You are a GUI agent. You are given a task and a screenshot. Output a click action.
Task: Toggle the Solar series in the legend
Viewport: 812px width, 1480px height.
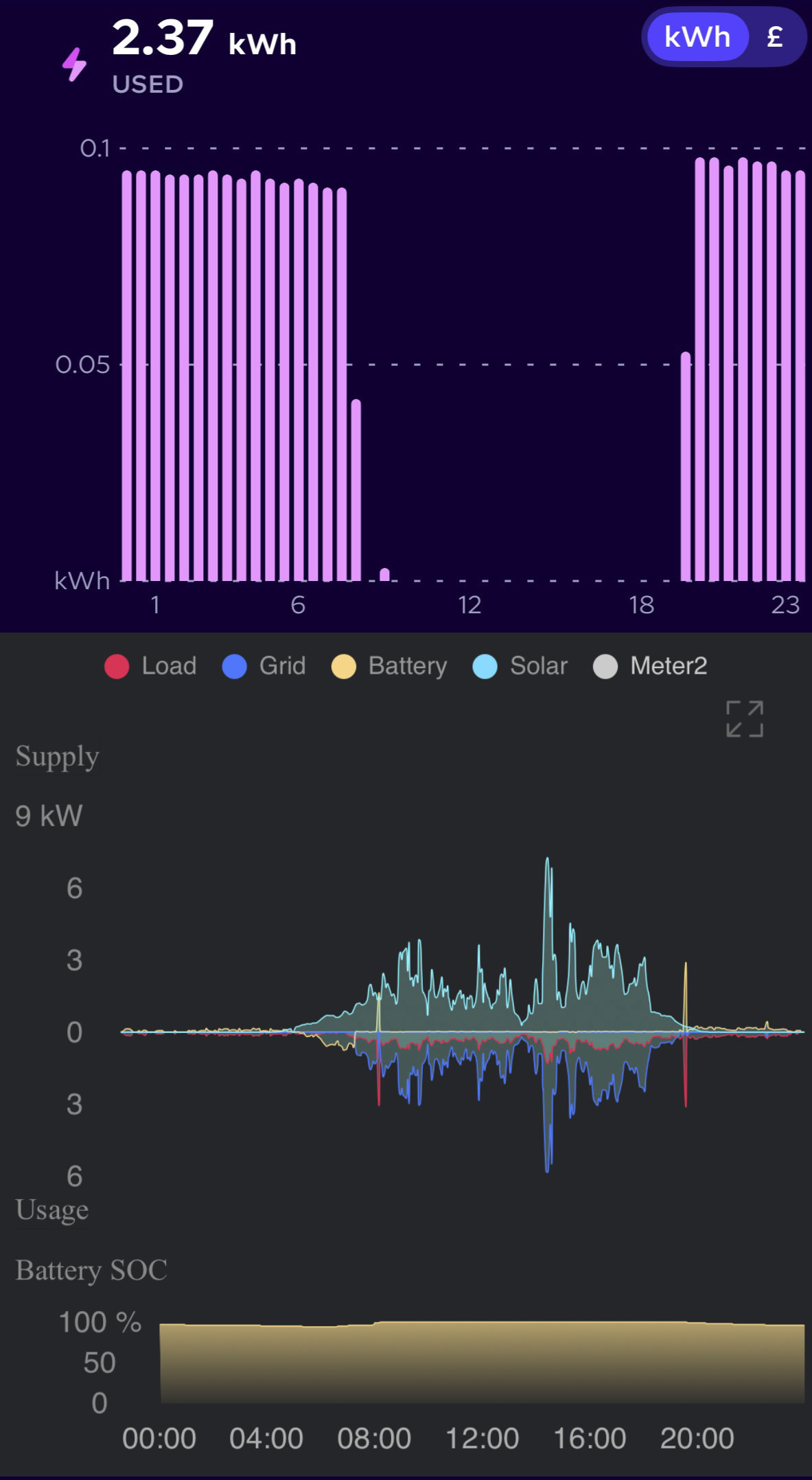point(520,665)
